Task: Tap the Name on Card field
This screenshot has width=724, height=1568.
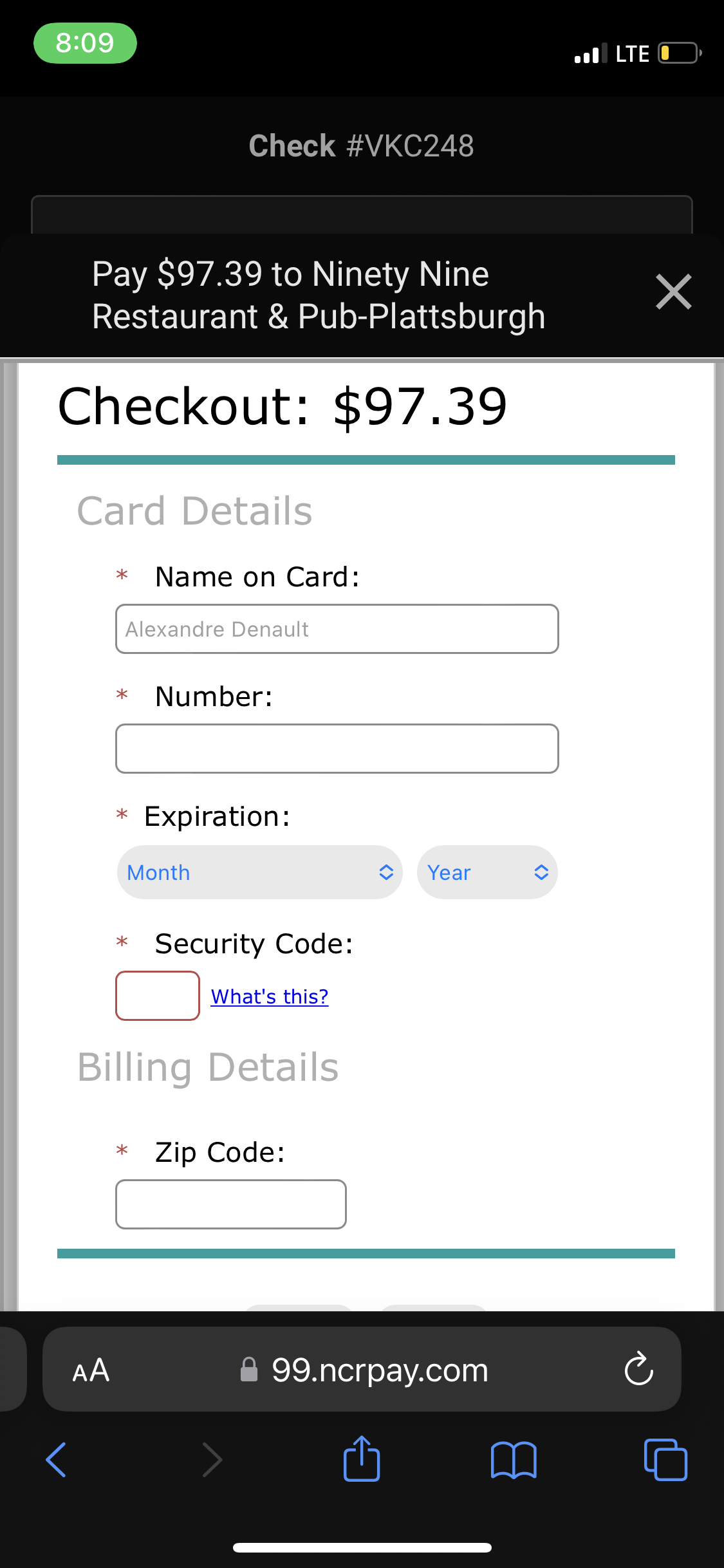Action: pyautogui.click(x=337, y=629)
